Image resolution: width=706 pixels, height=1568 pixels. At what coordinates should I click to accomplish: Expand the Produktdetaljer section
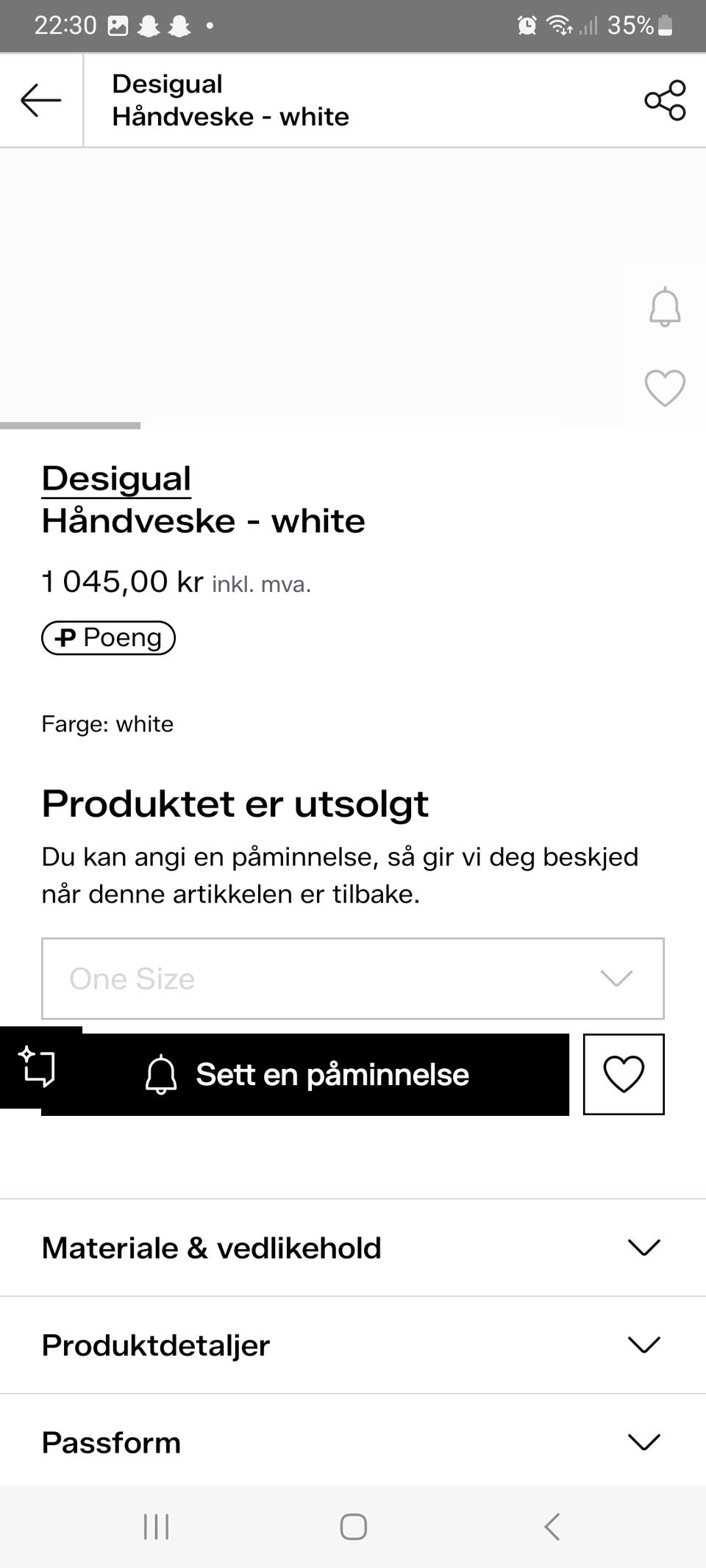(x=353, y=1345)
